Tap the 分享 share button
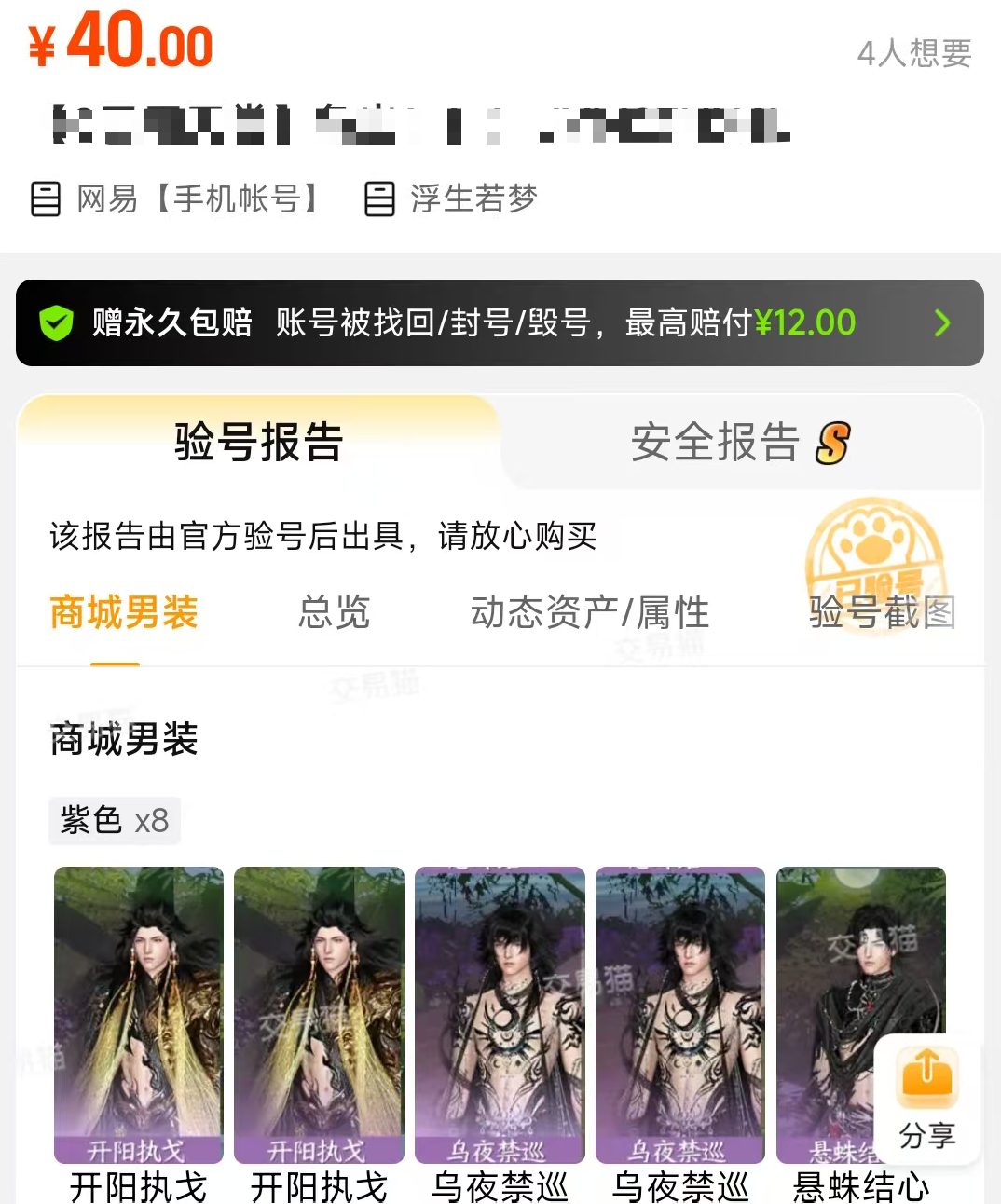Viewport: 1001px width, 1204px height. tap(926, 1100)
